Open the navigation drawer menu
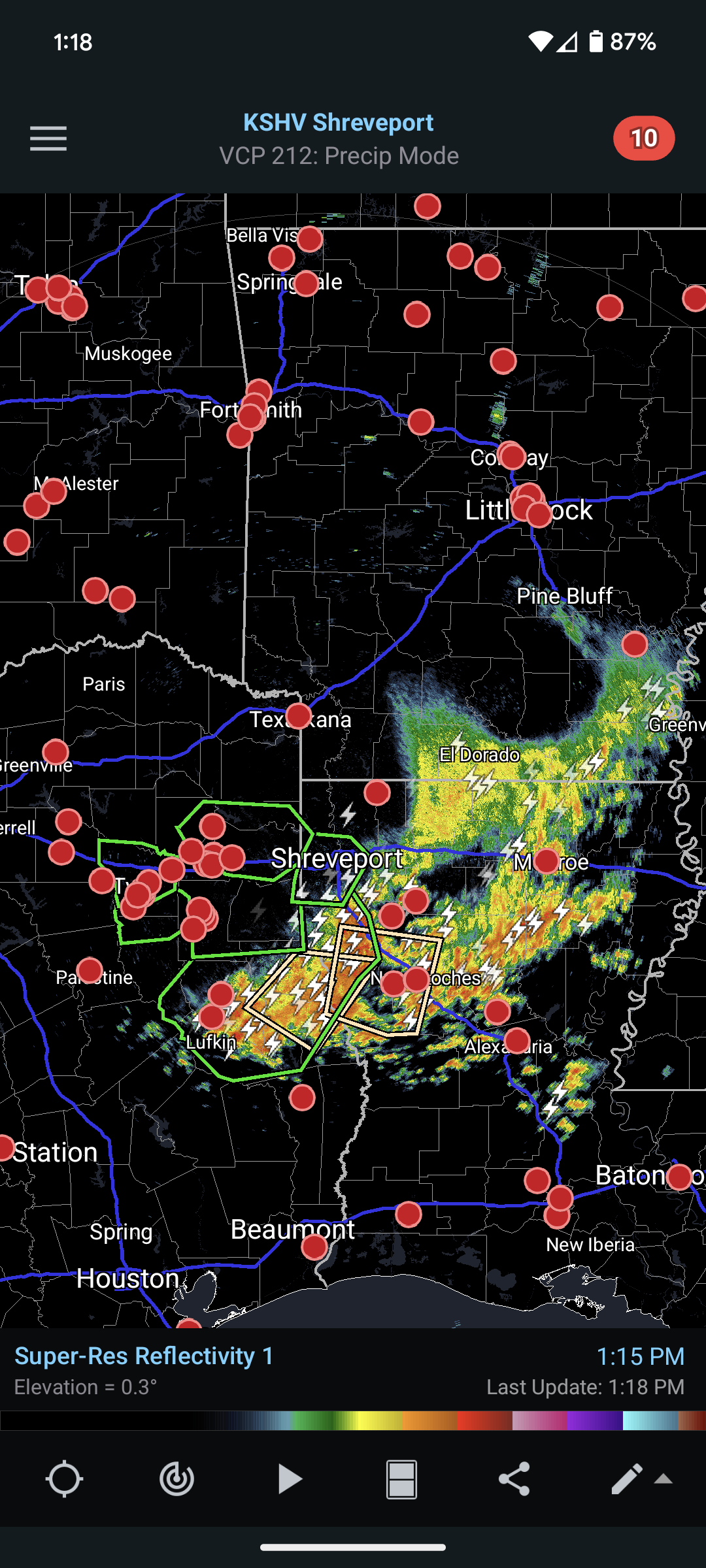 48,139
